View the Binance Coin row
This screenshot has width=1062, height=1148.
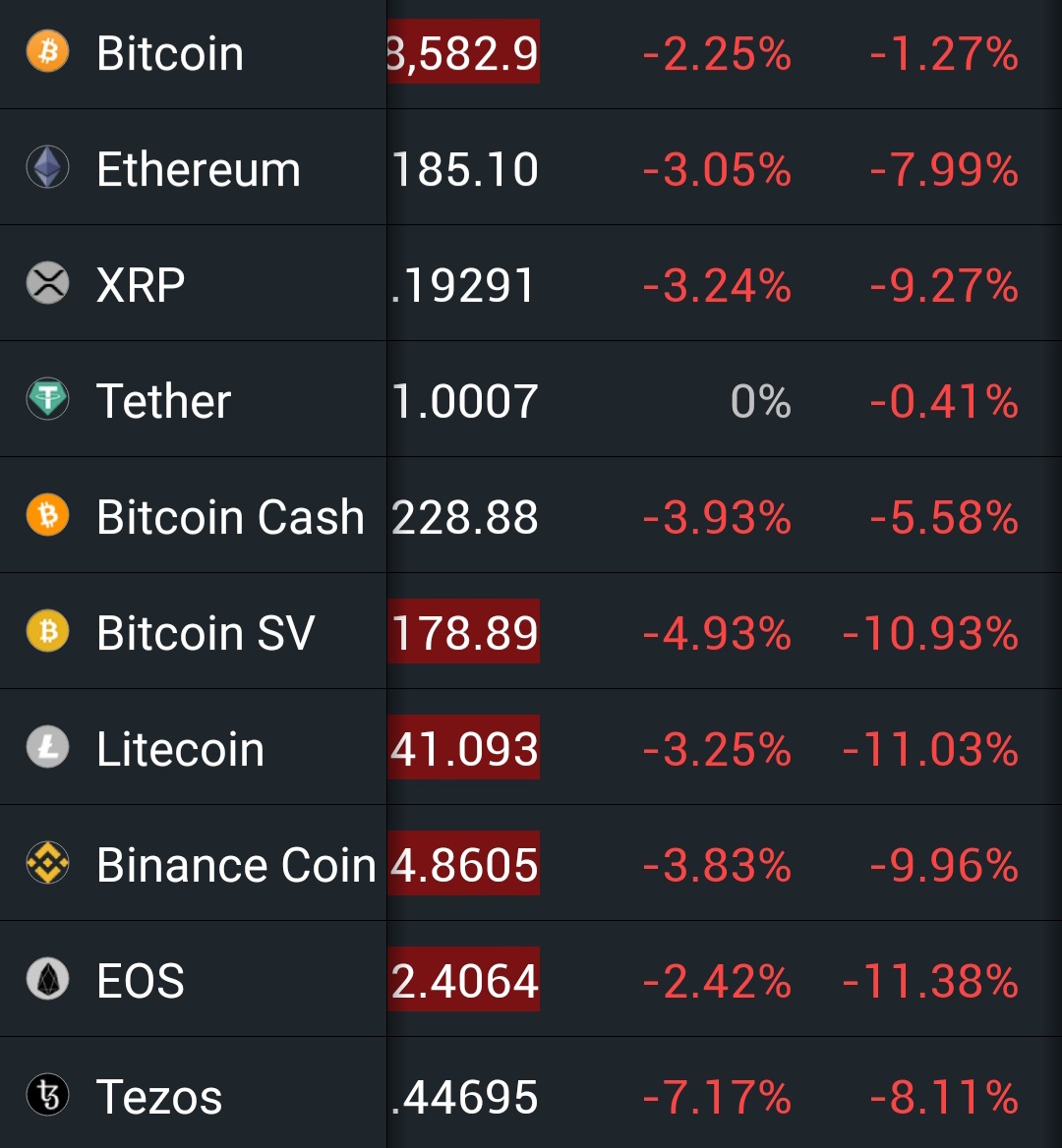tap(236, 865)
